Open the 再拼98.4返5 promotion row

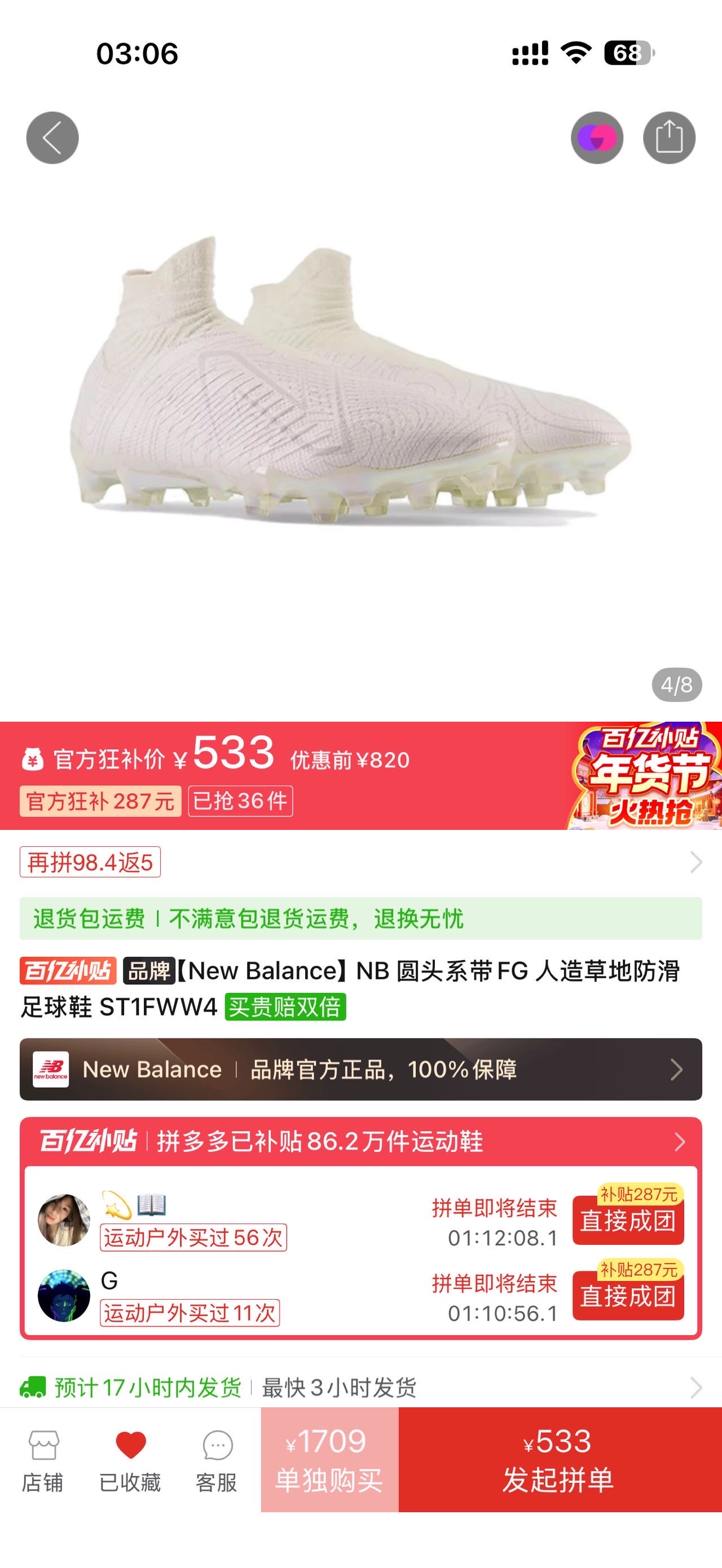coord(360,862)
